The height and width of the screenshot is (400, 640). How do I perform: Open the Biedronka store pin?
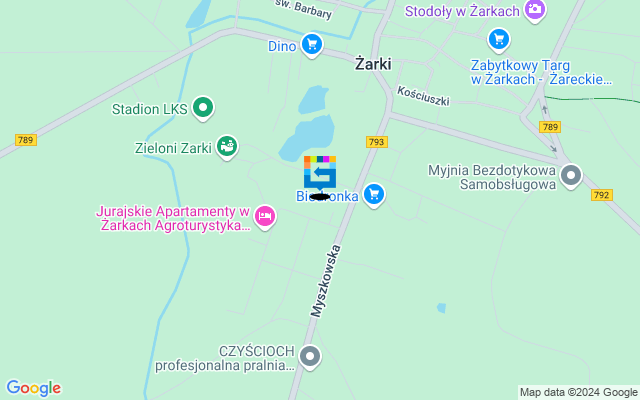pos(374,194)
